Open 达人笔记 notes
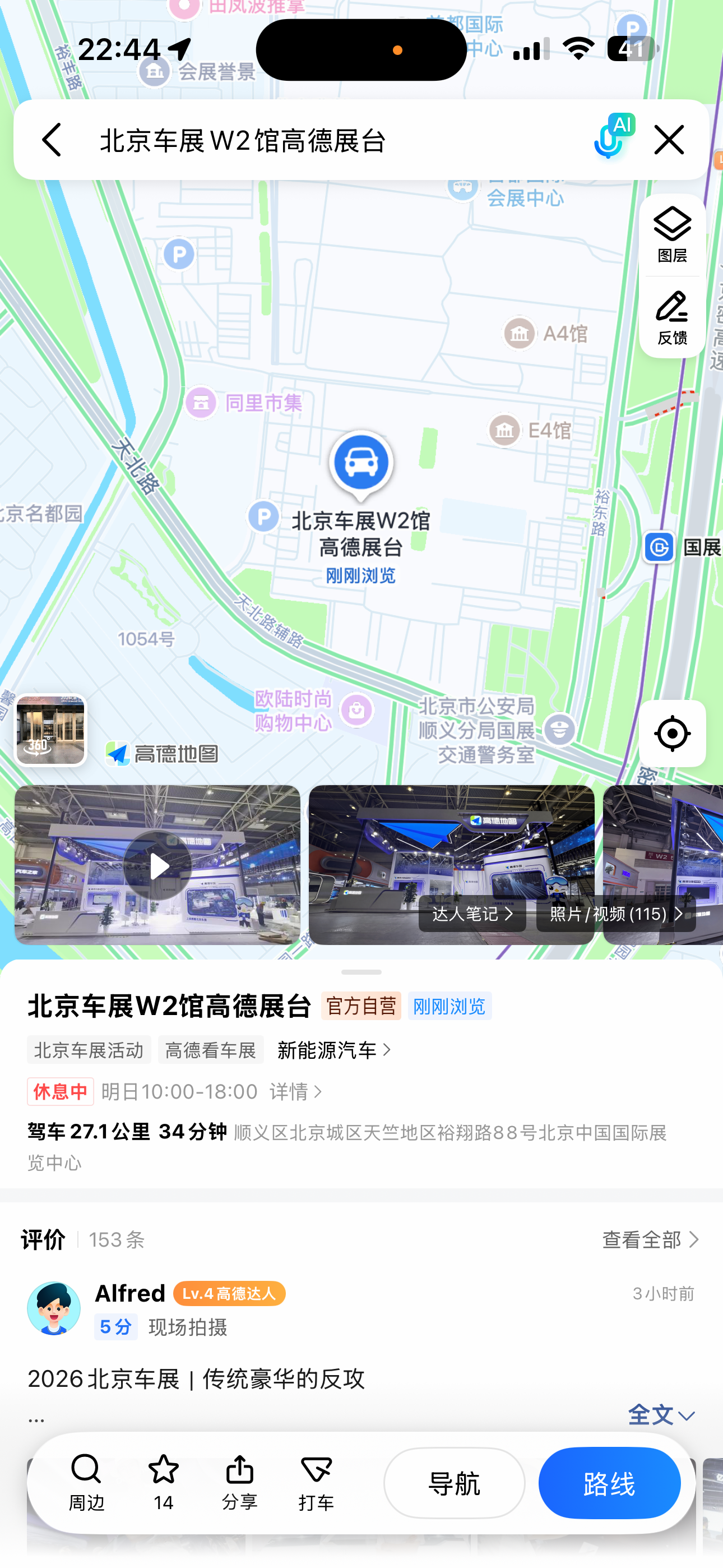This screenshot has width=723, height=1568. coord(472,914)
